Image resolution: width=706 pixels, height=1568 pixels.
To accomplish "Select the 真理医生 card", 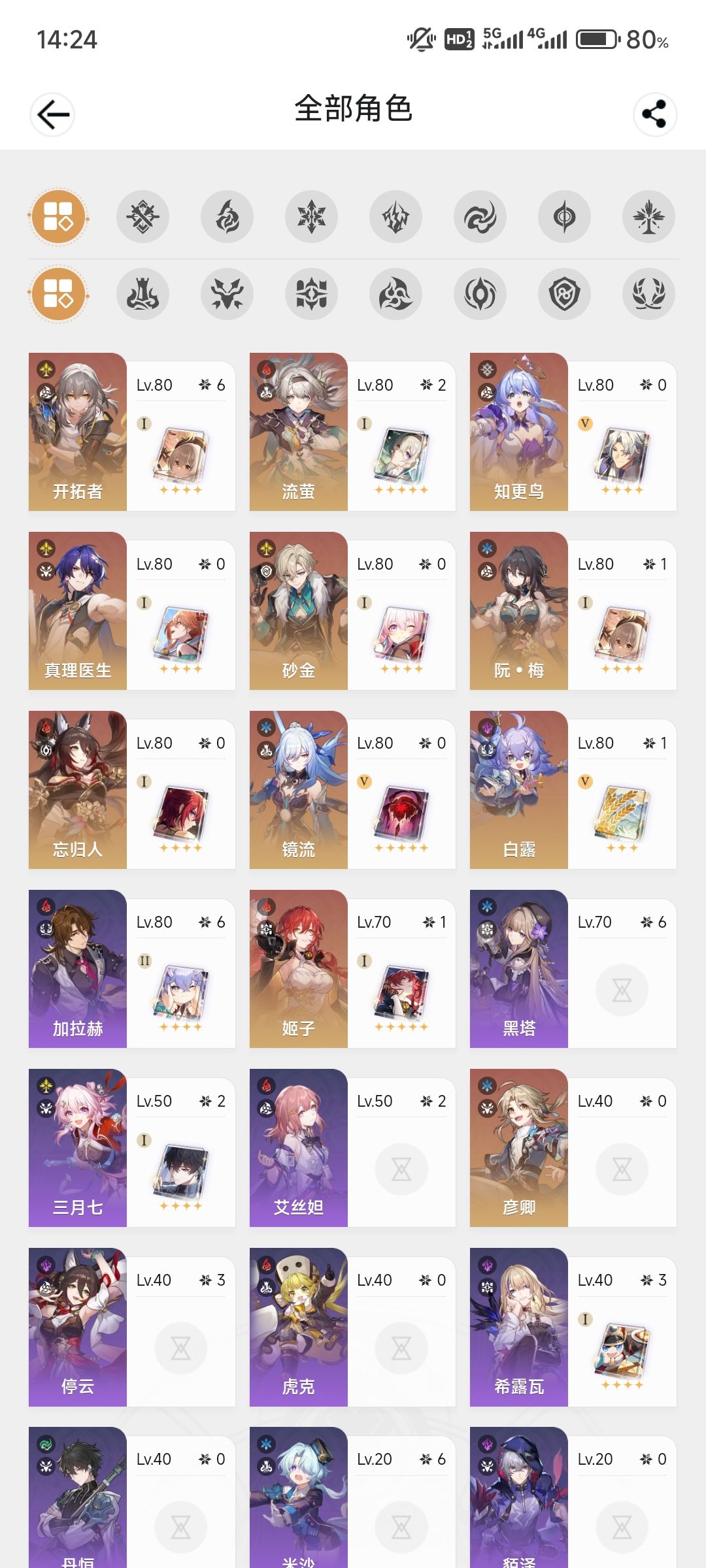I will pyautogui.click(x=132, y=611).
